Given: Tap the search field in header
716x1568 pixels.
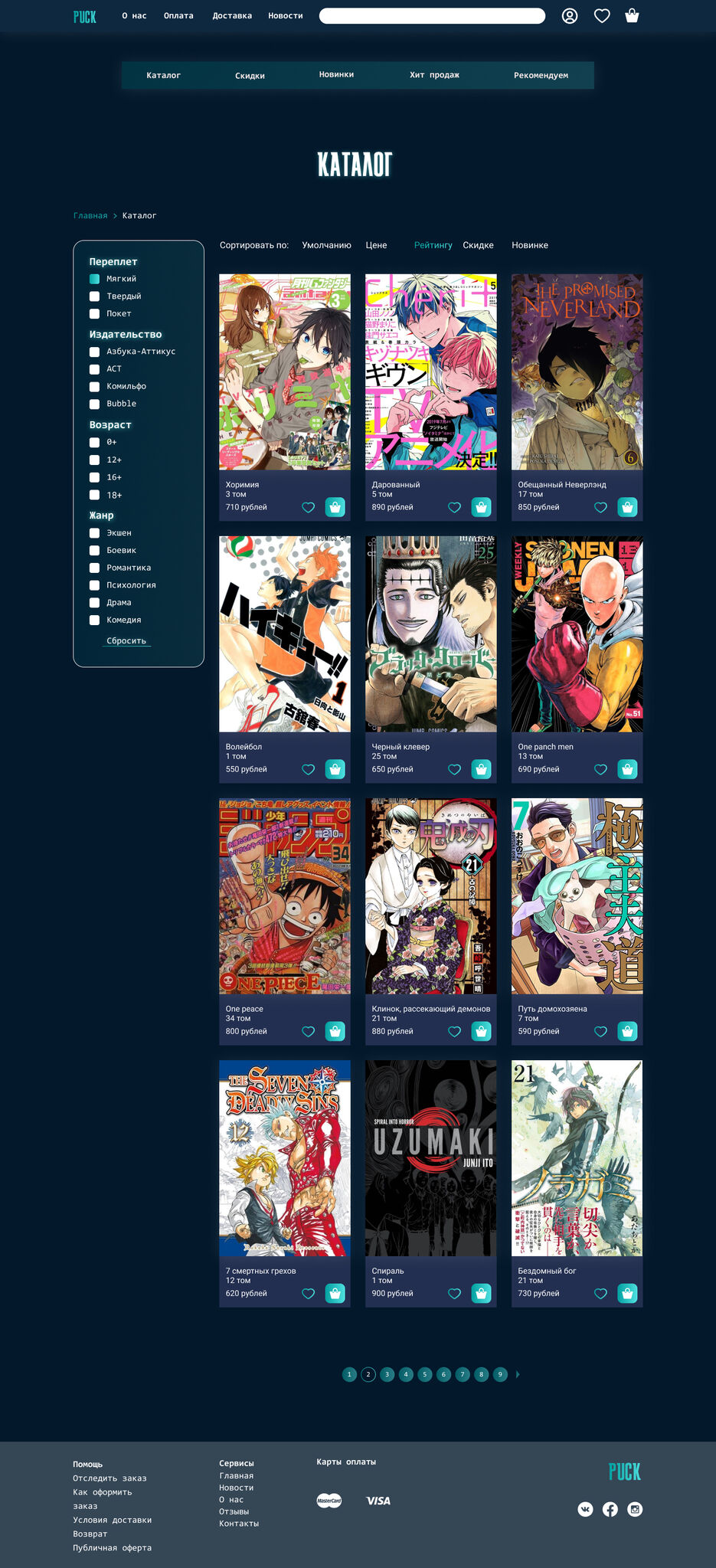Looking at the screenshot, I should [431, 16].
